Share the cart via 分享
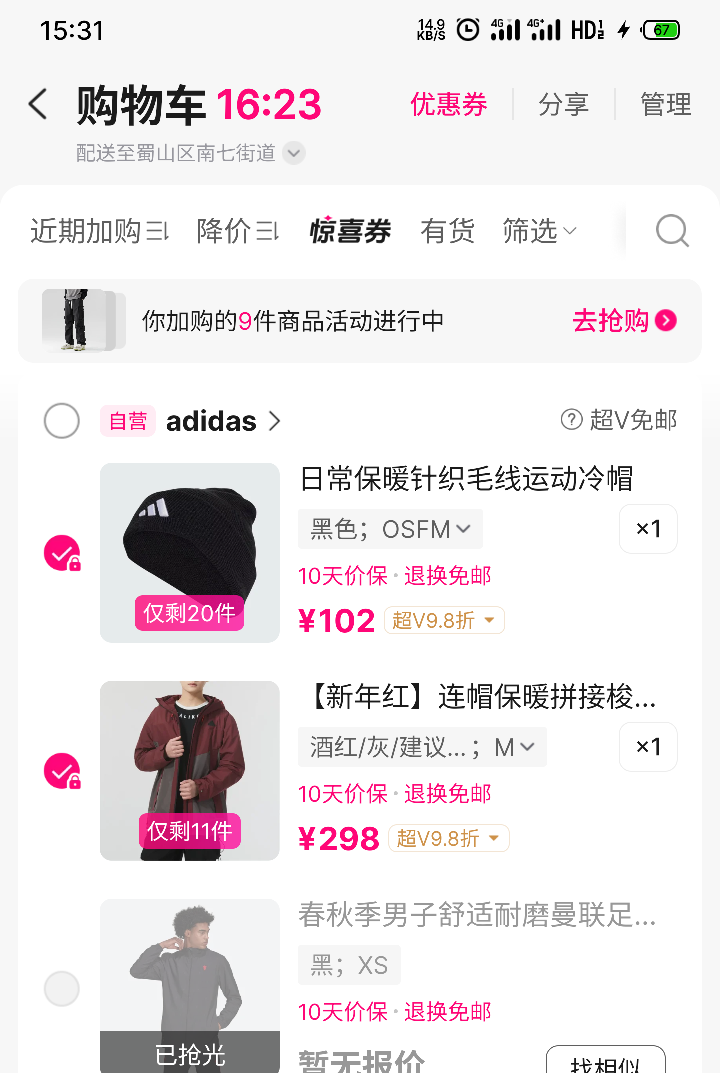 (x=563, y=104)
